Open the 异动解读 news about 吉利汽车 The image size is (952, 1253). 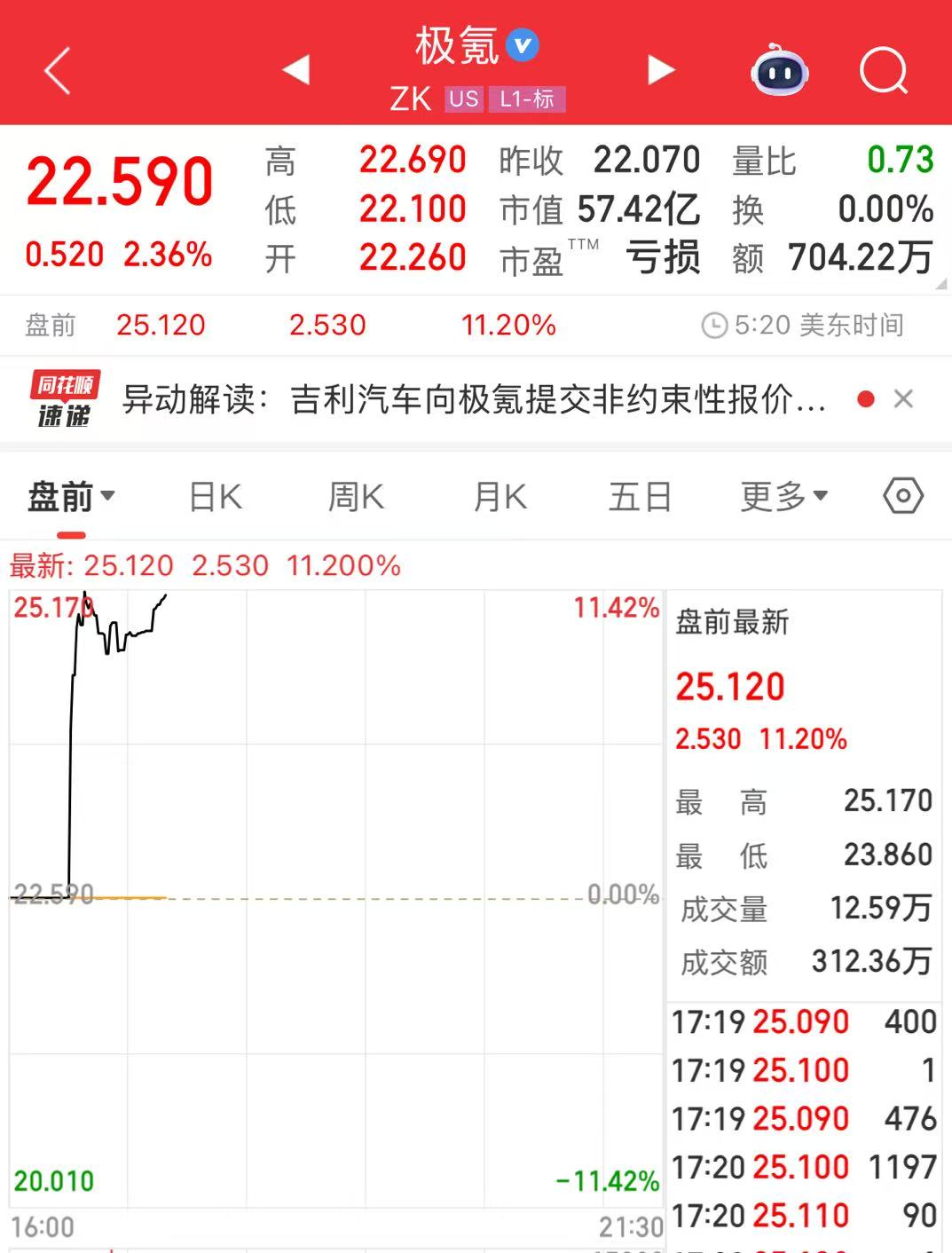click(x=473, y=399)
